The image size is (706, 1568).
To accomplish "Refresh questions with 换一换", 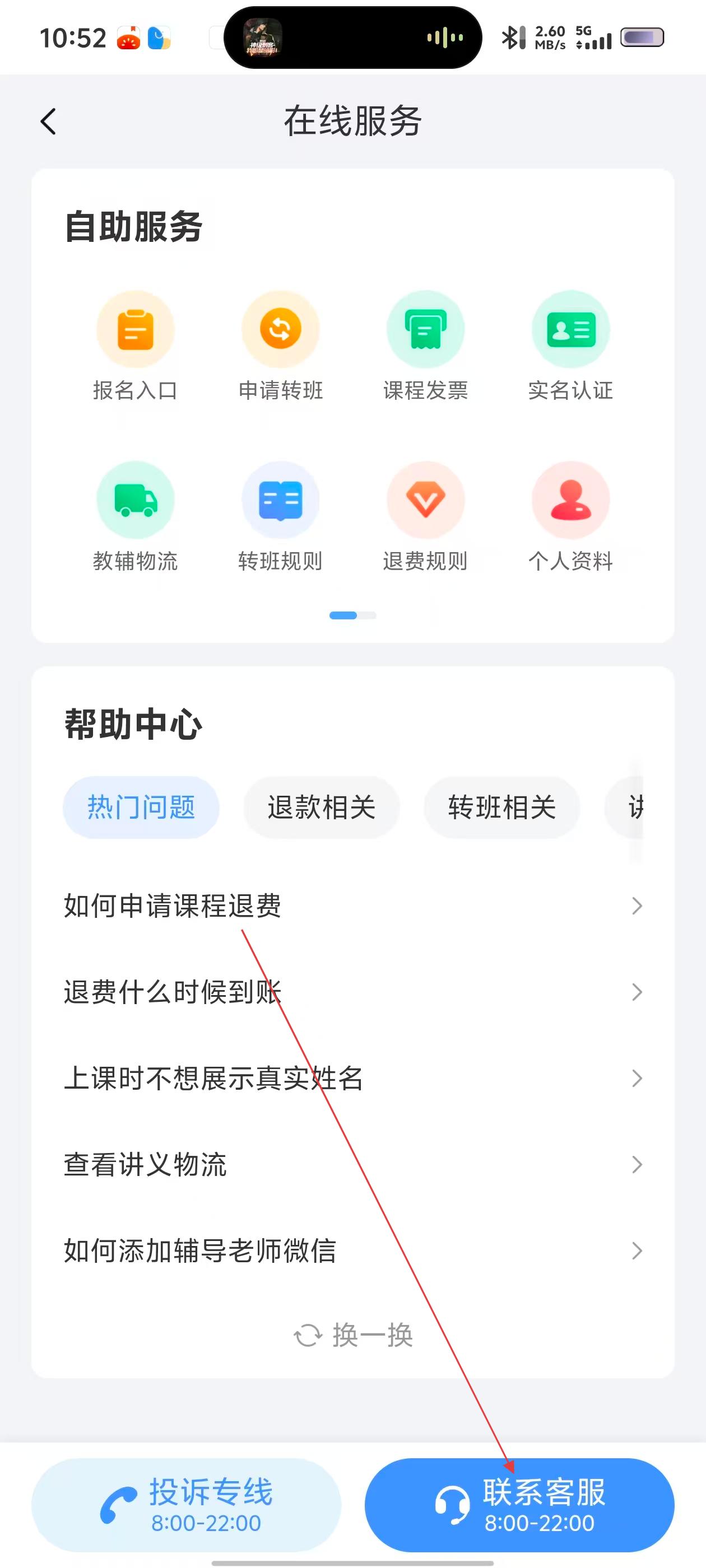I will (x=354, y=1336).
